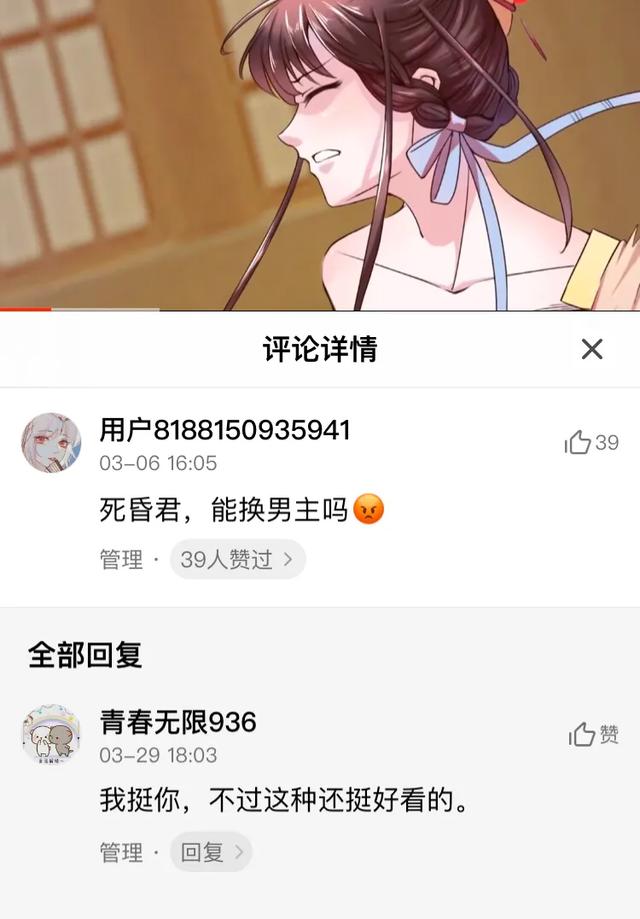Open username 青春无限936 profile

(x=178, y=721)
